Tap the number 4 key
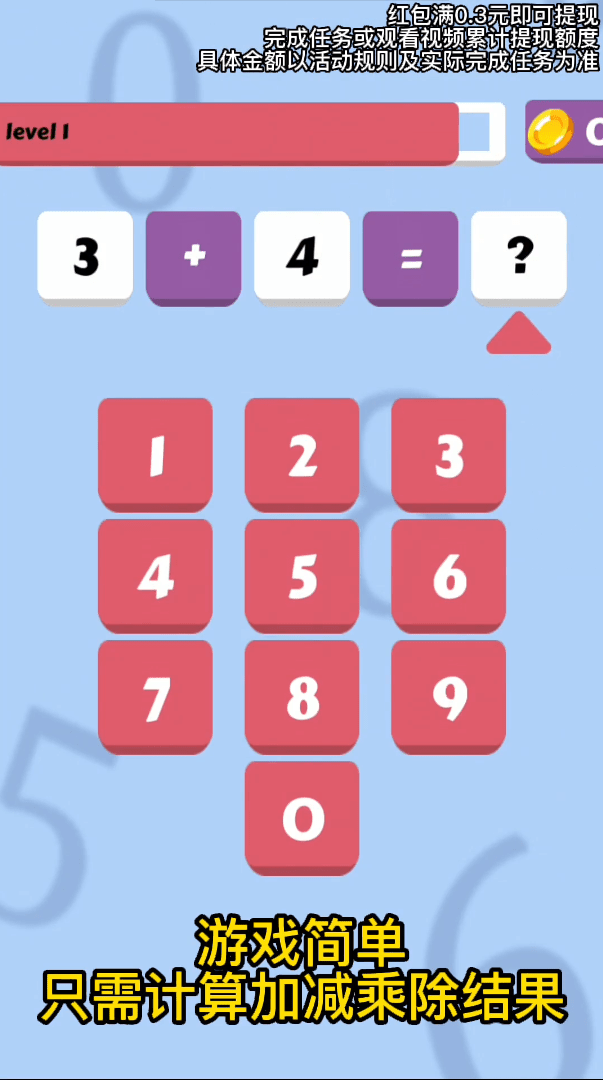Screen dimensions: 603x1080 point(155,575)
